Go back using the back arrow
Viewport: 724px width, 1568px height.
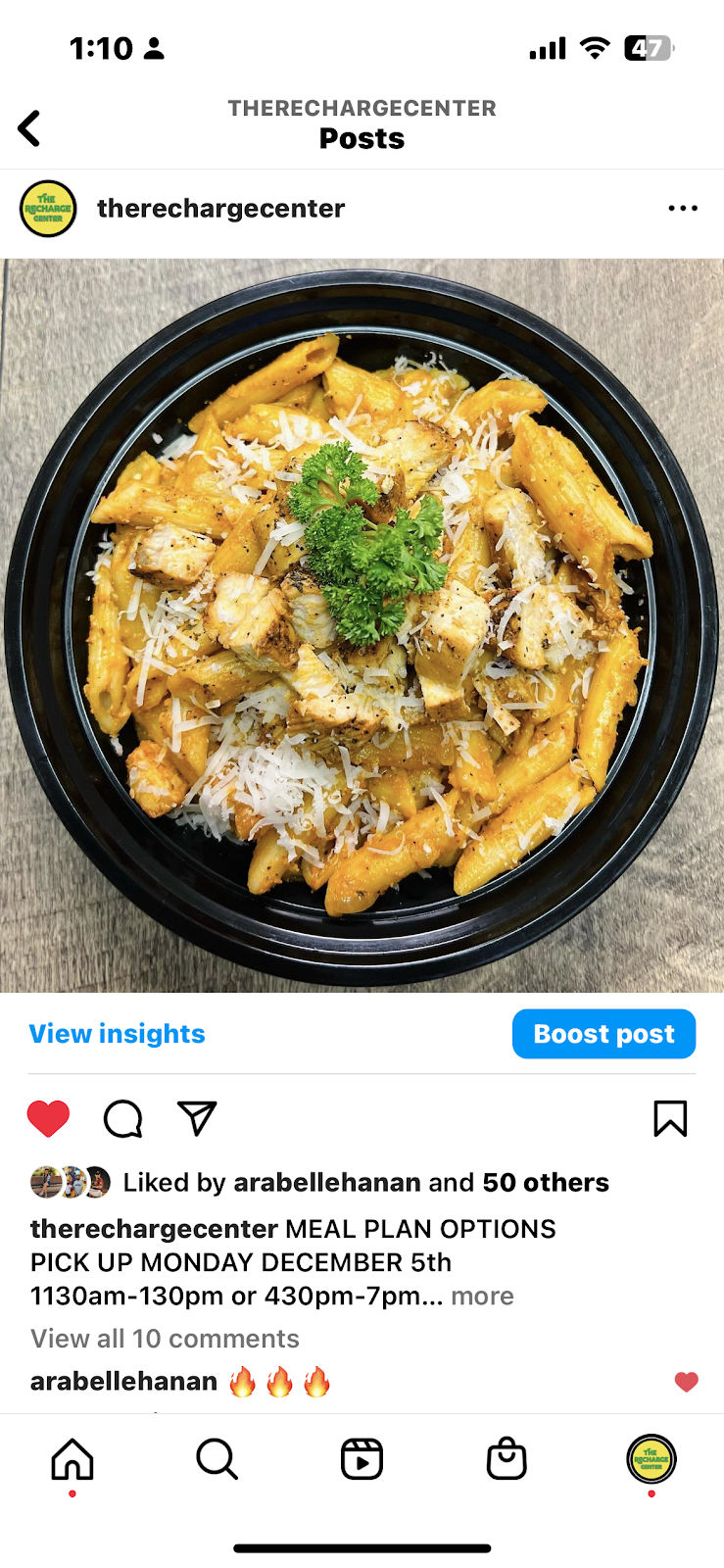28,128
